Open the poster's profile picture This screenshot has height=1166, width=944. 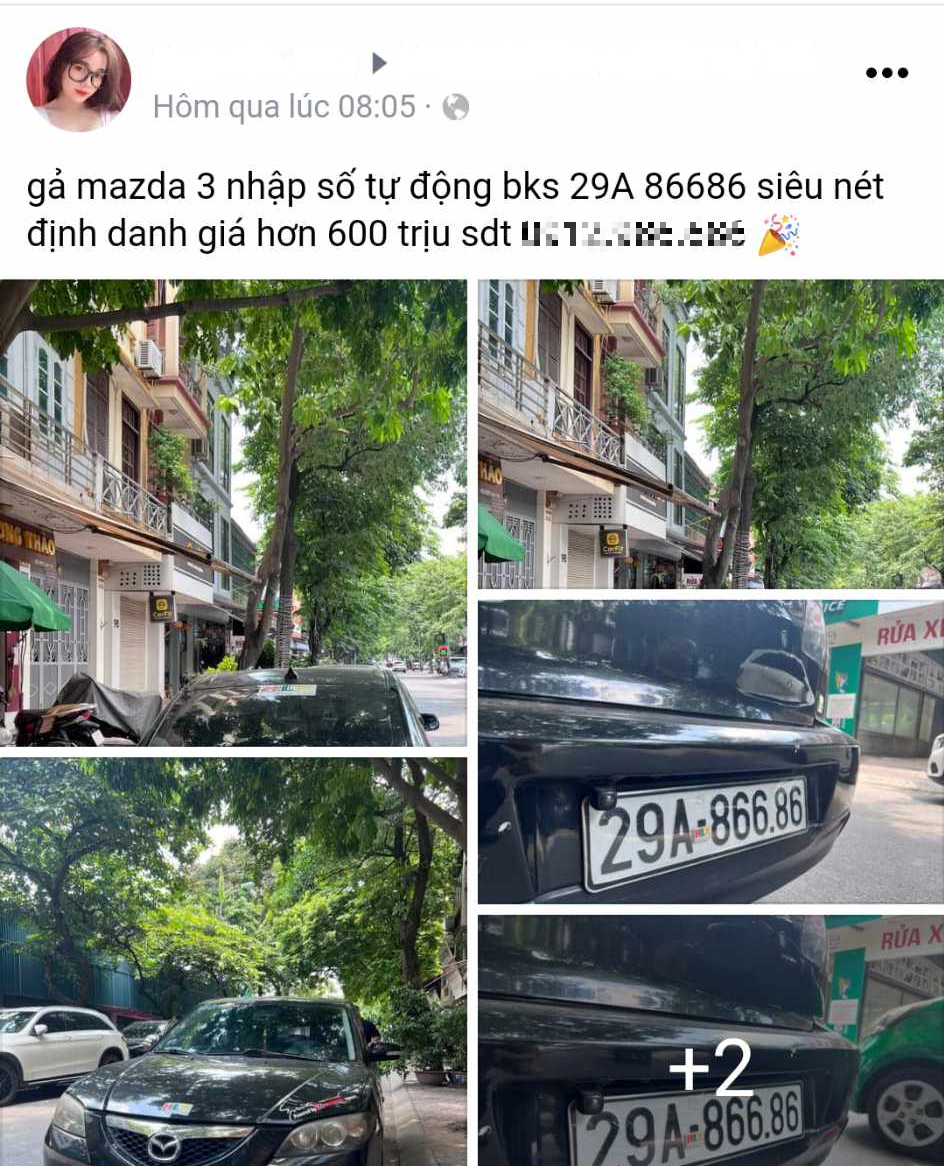[78, 80]
